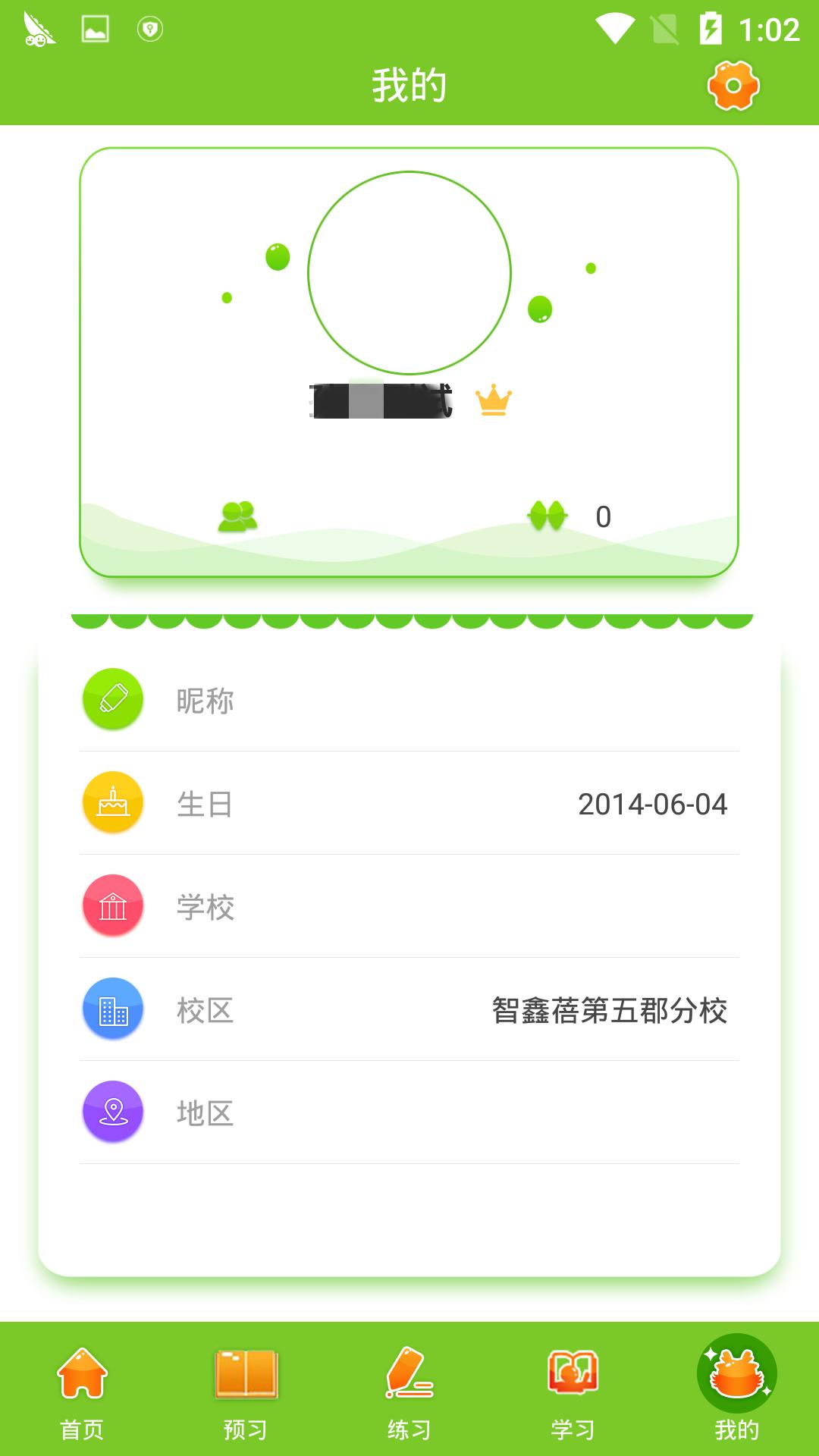
Task: Click the gold crown badge next to username
Action: point(494,398)
